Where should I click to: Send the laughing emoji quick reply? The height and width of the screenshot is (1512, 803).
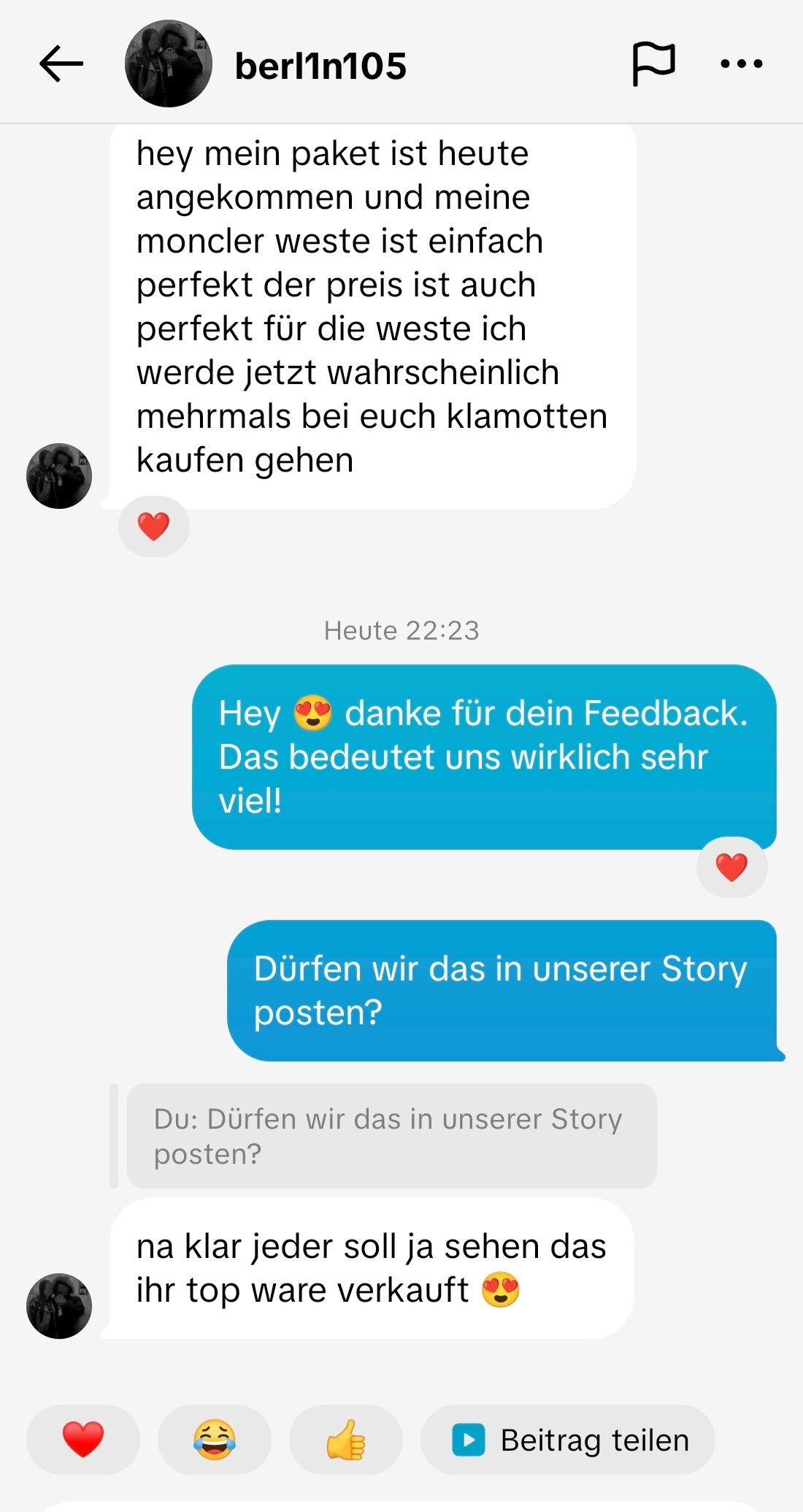pos(215,1440)
